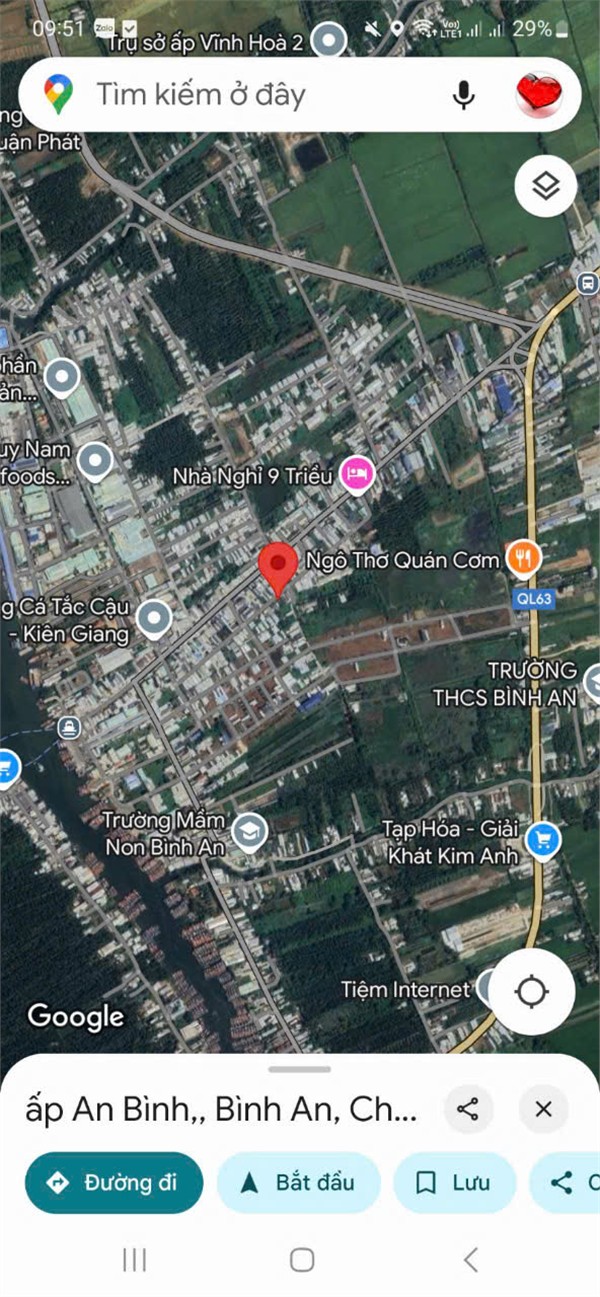Image resolution: width=600 pixels, height=1297 pixels.
Task: Open the "Tìm kiếm ở đây" search box
Action: pyautogui.click(x=250, y=95)
